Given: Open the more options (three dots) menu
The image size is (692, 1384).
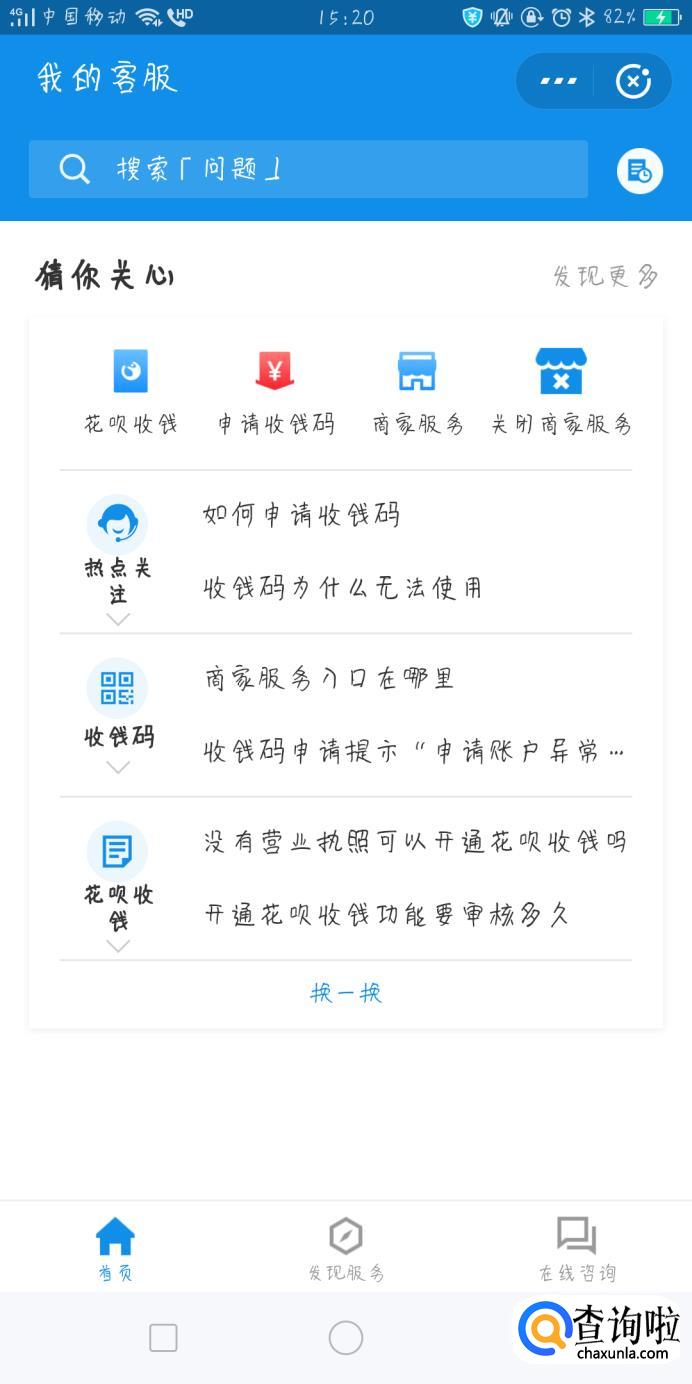Looking at the screenshot, I should point(558,81).
